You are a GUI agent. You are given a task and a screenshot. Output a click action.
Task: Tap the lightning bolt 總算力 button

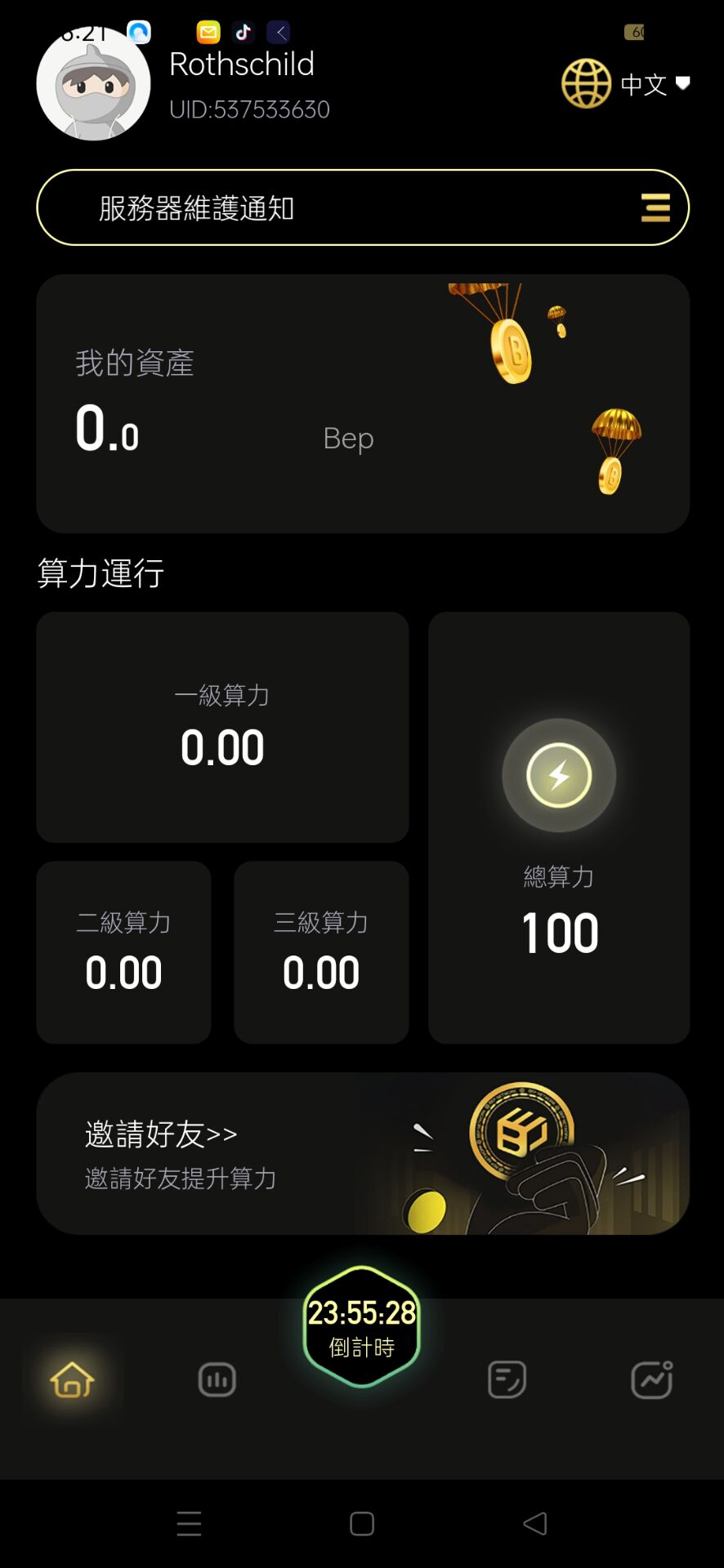point(559,775)
